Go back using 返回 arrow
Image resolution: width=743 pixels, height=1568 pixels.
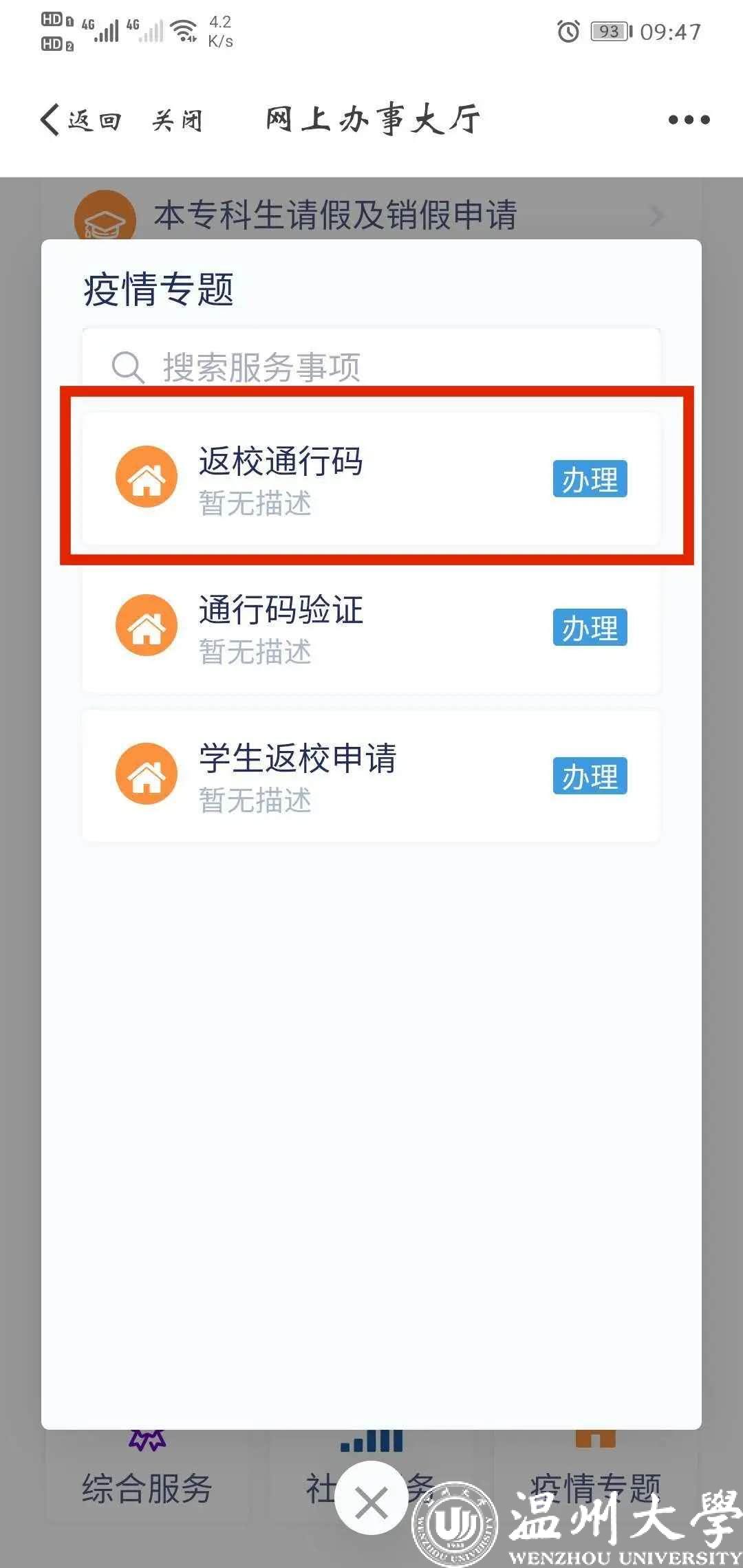(79, 120)
